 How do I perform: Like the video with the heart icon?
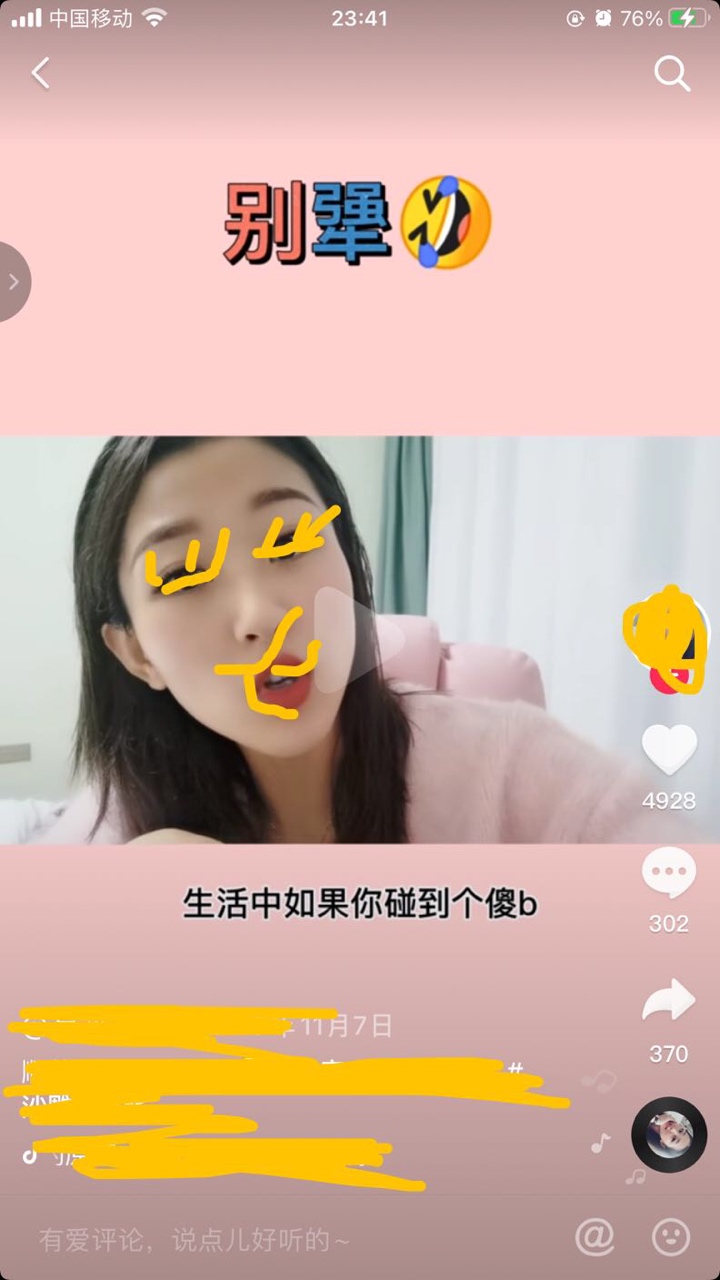[x=668, y=750]
